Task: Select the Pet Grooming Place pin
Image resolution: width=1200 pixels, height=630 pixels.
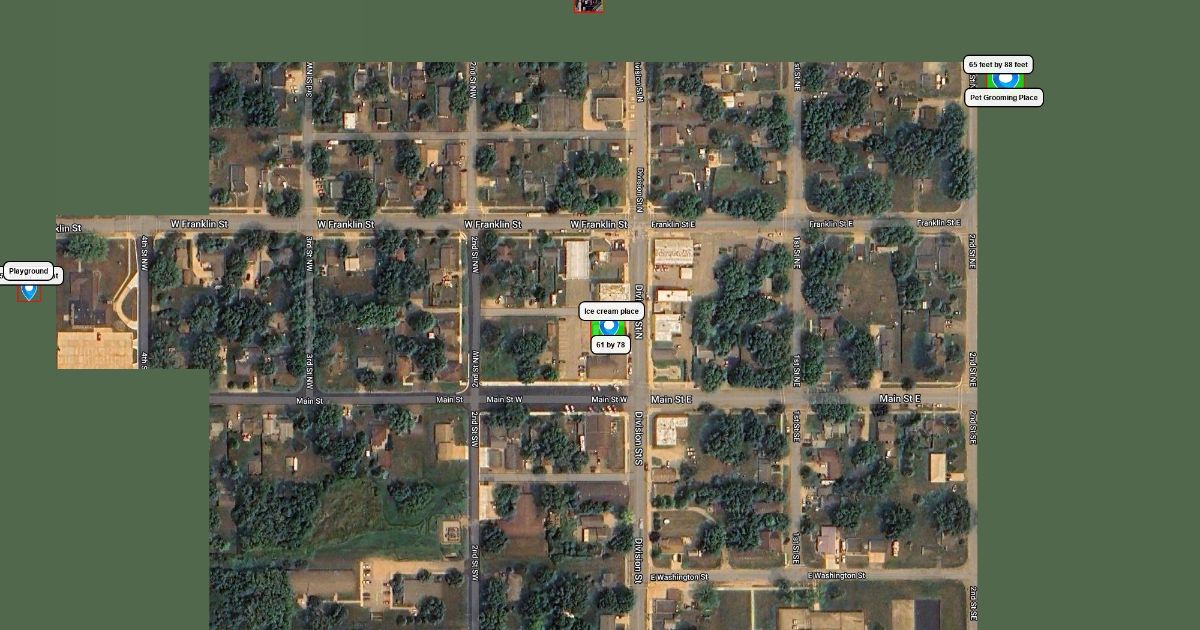Action: [1005, 80]
